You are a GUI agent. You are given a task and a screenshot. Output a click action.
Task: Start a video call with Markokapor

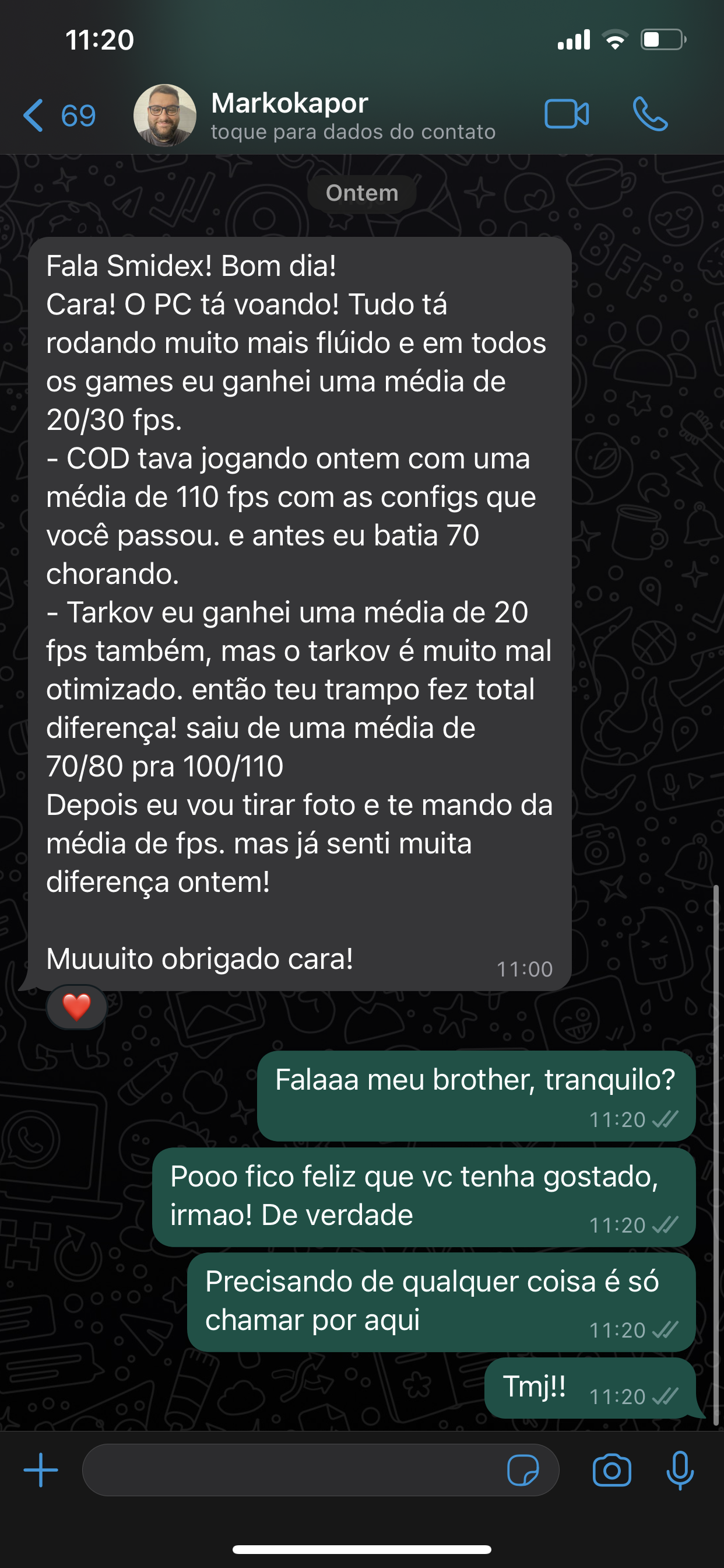(566, 113)
